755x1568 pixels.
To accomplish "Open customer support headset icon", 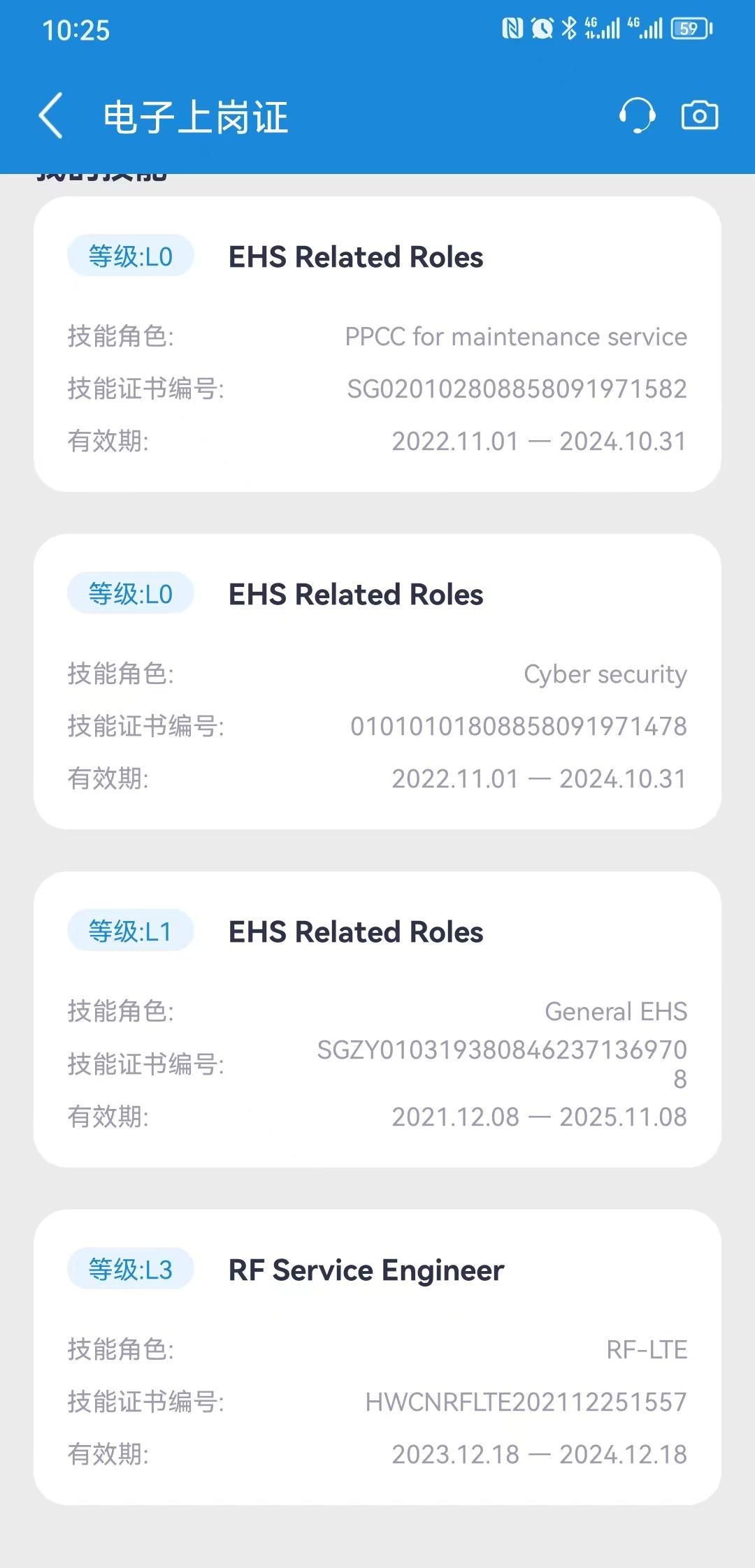I will pos(637,115).
